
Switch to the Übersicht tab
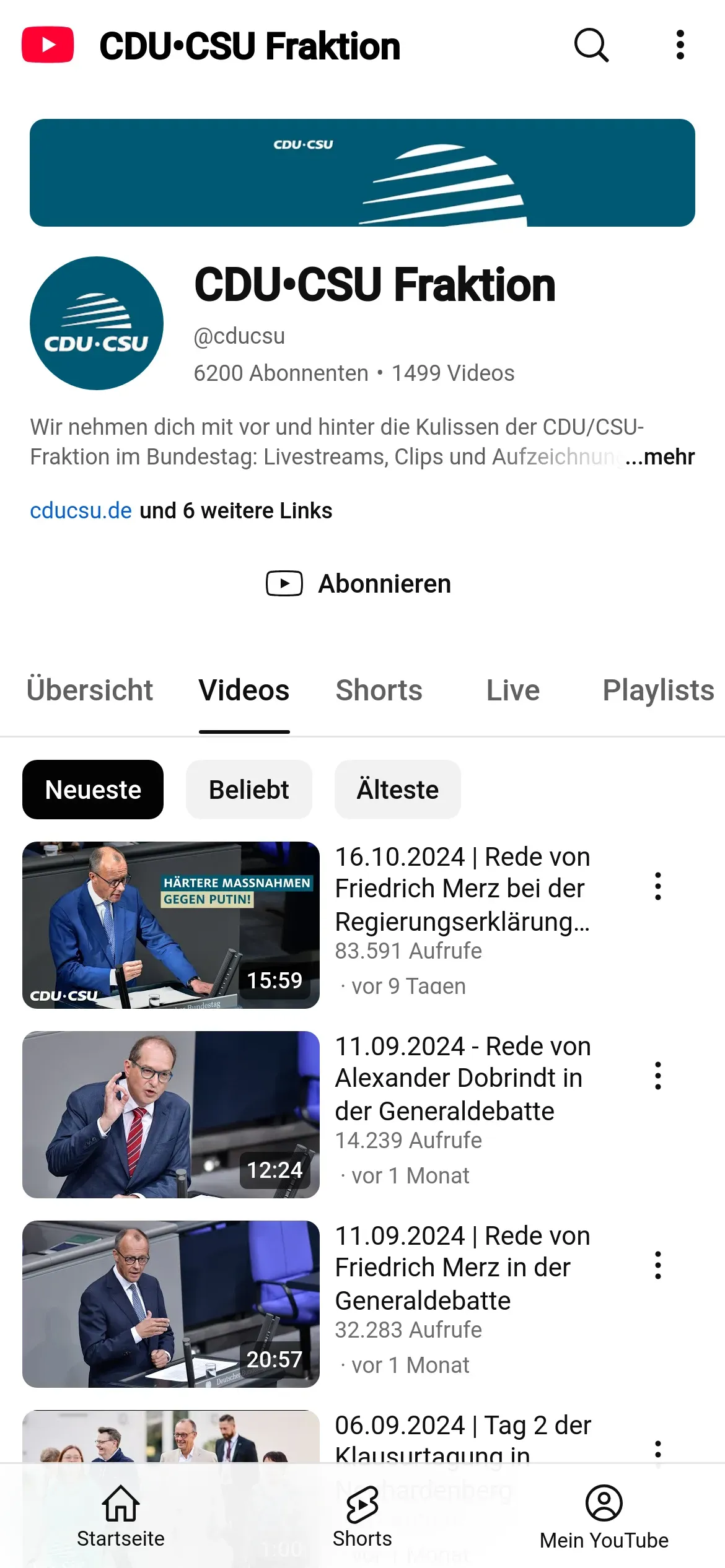[90, 690]
